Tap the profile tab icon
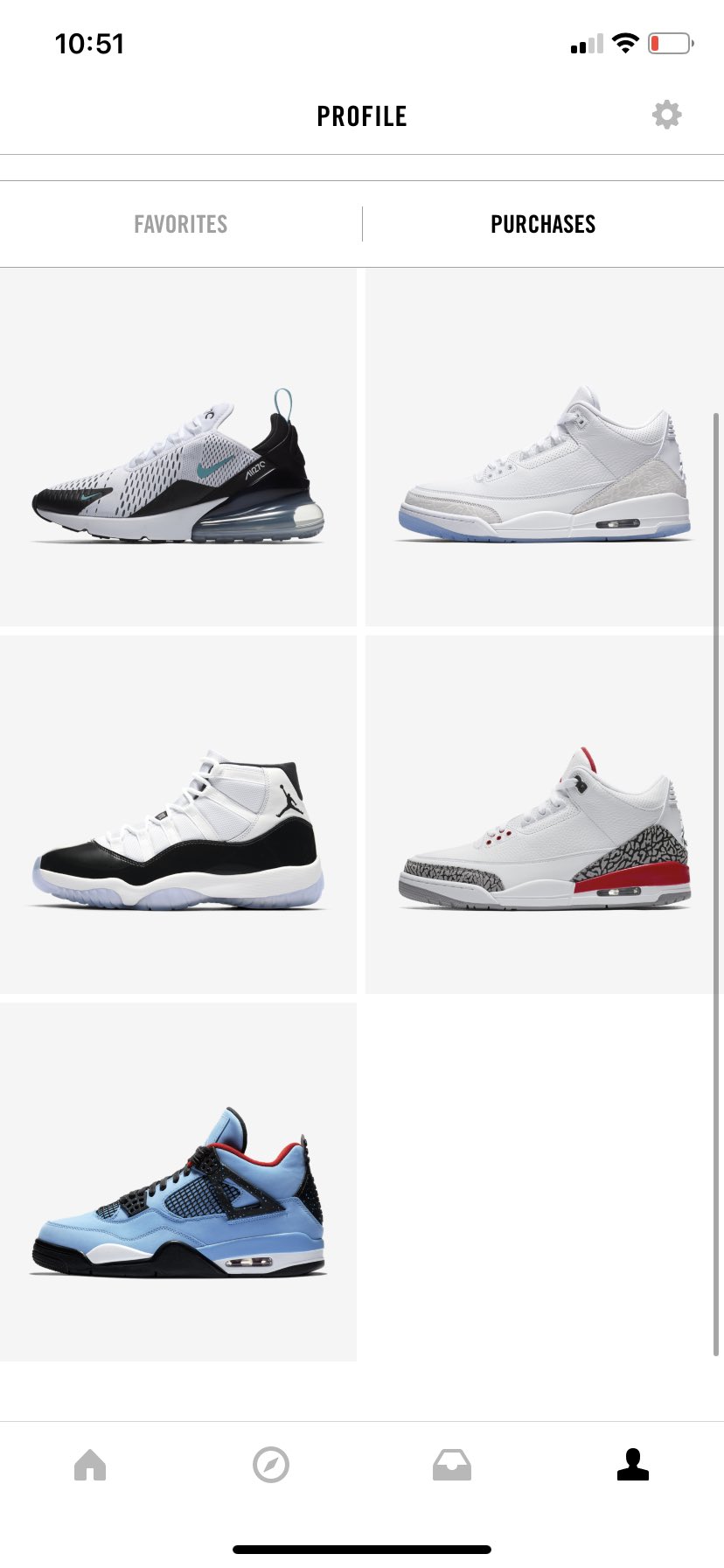 coord(633,1465)
